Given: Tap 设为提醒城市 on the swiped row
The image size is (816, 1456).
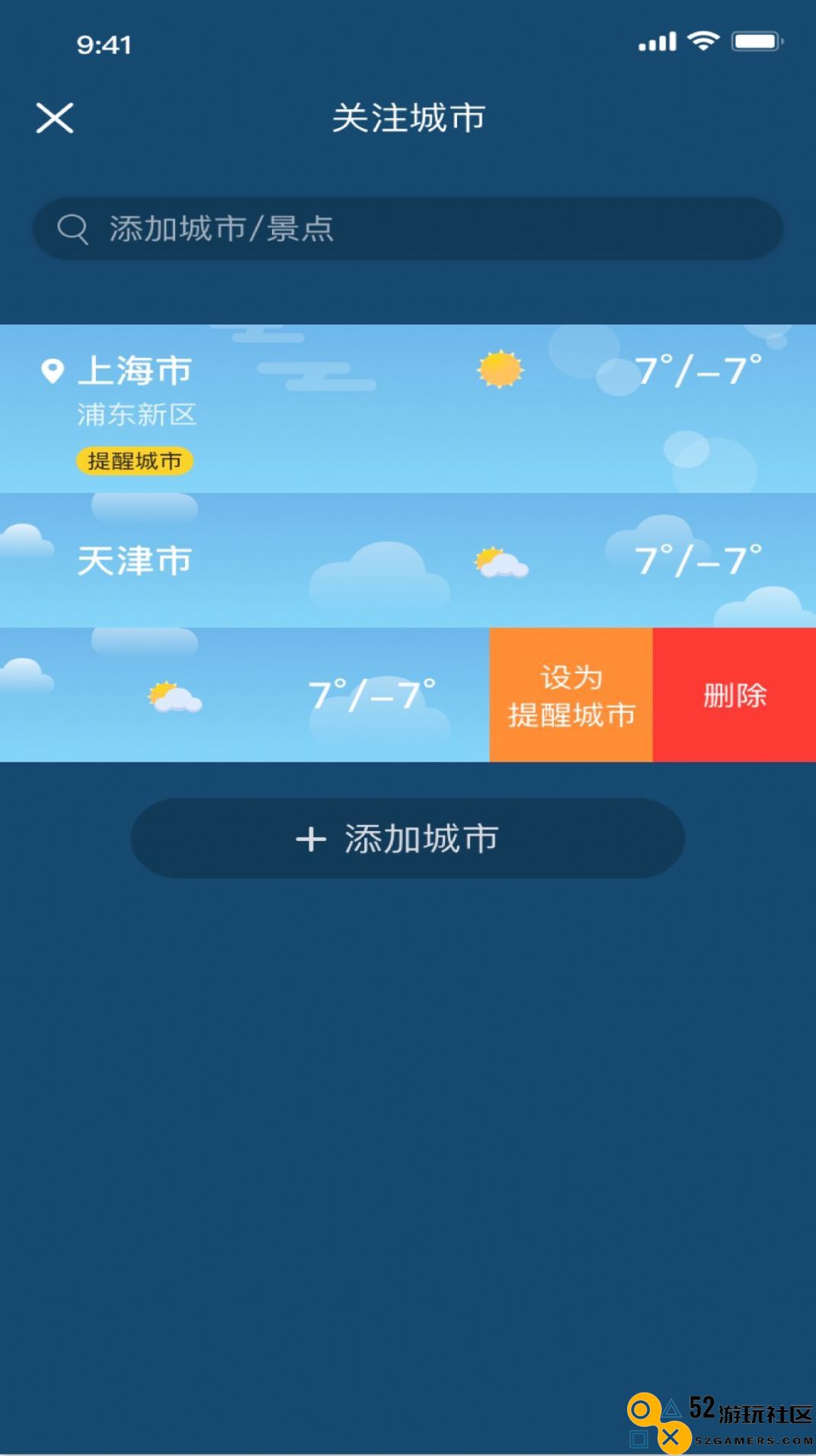Looking at the screenshot, I should [x=571, y=695].
